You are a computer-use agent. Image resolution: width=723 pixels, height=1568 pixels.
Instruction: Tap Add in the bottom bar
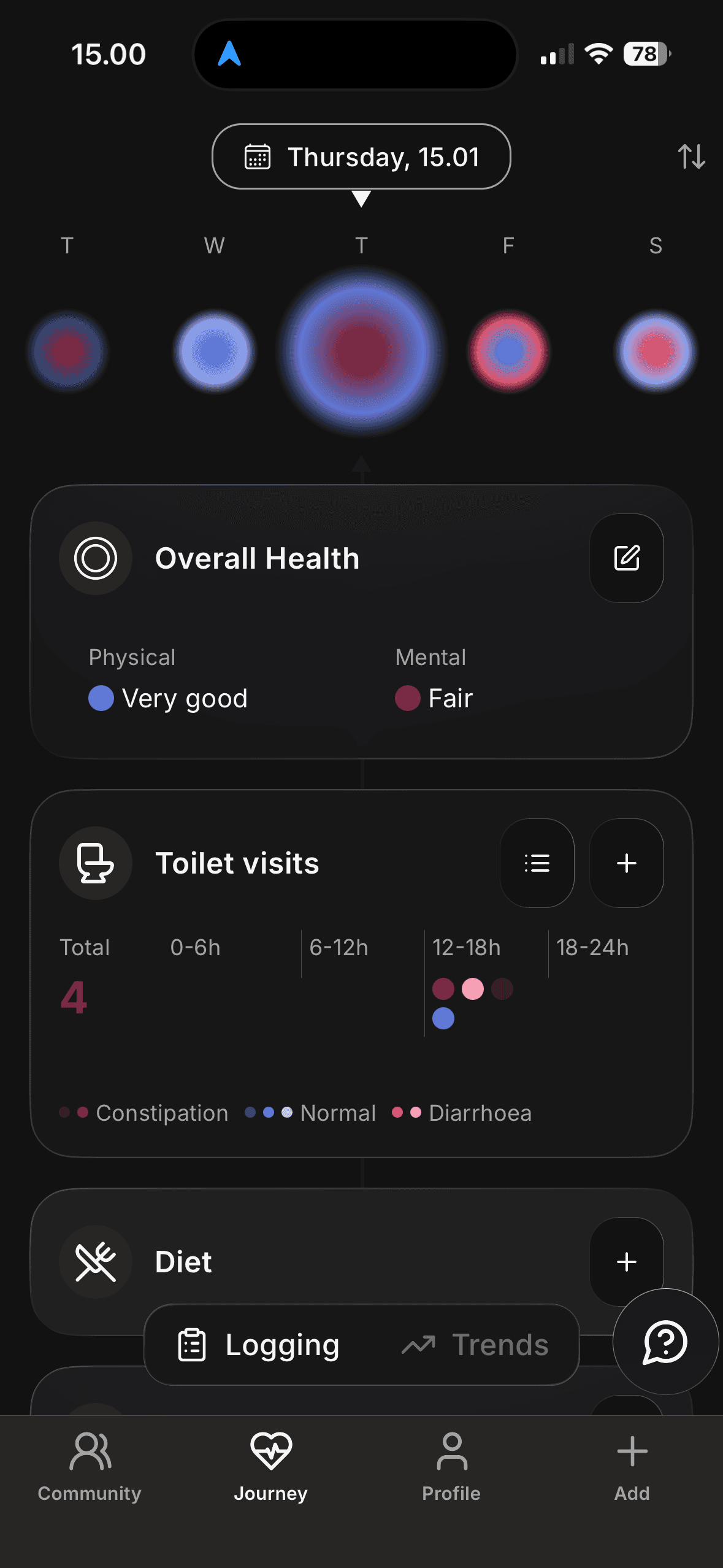coord(632,1467)
